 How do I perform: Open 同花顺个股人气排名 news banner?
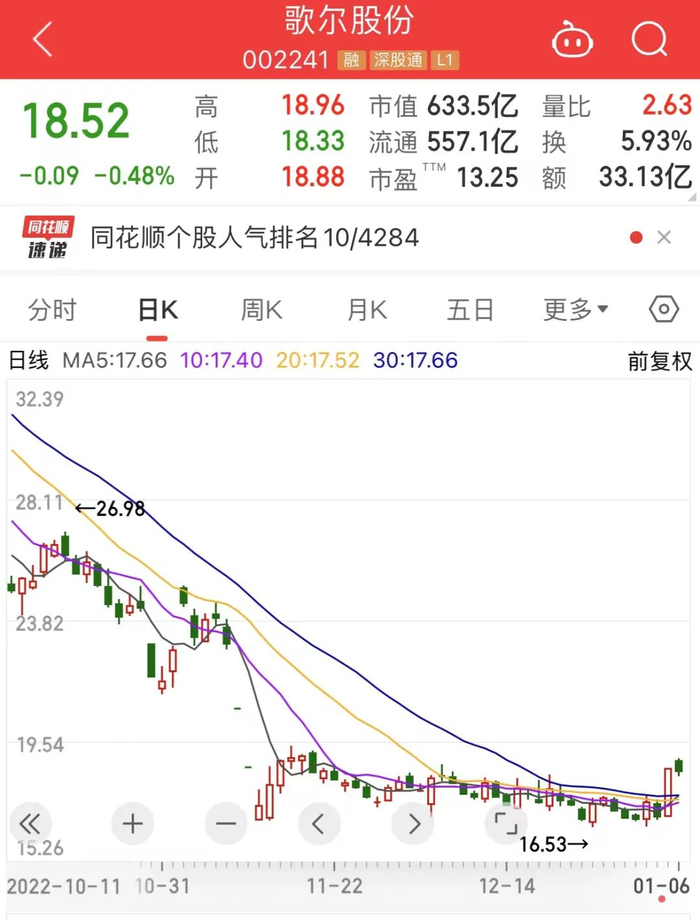[255, 238]
